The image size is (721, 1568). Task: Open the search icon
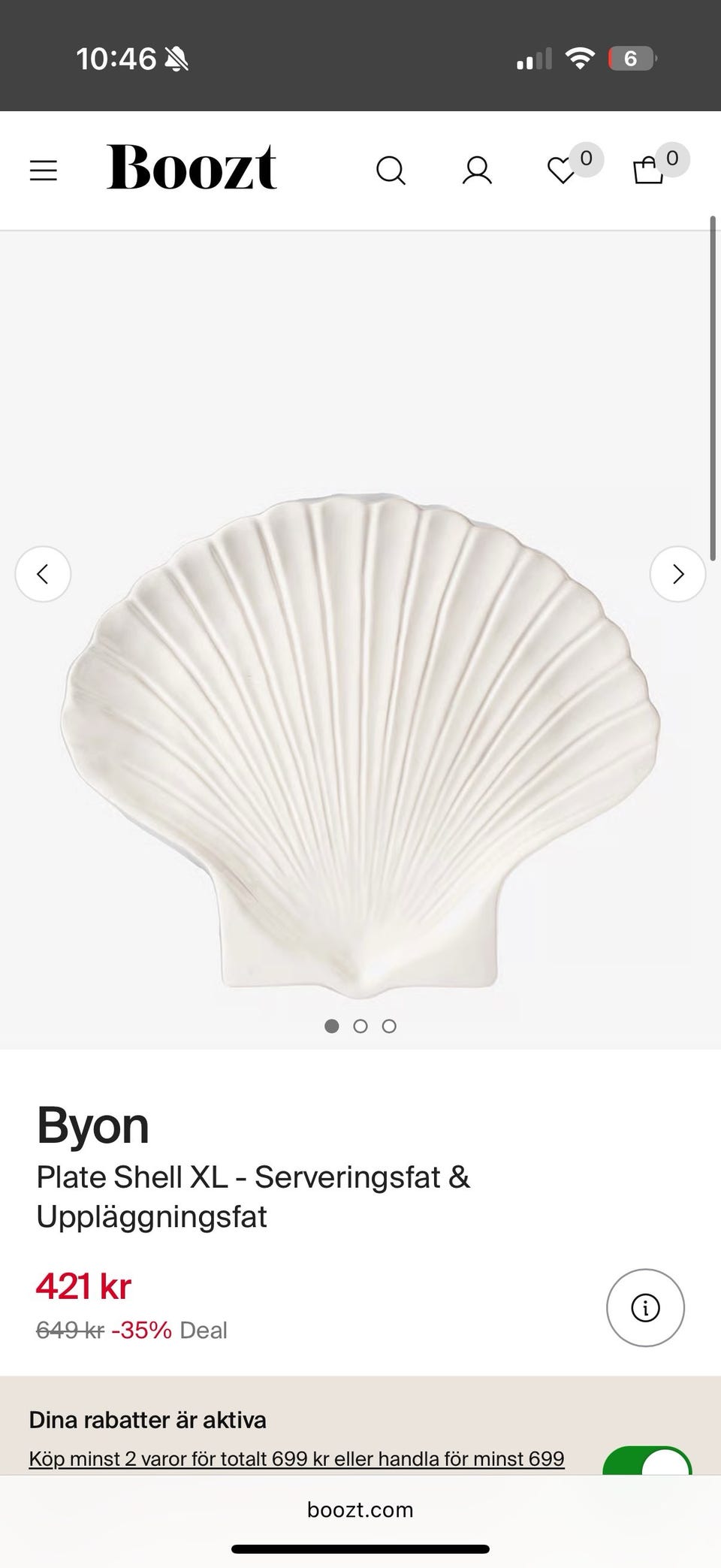[391, 171]
